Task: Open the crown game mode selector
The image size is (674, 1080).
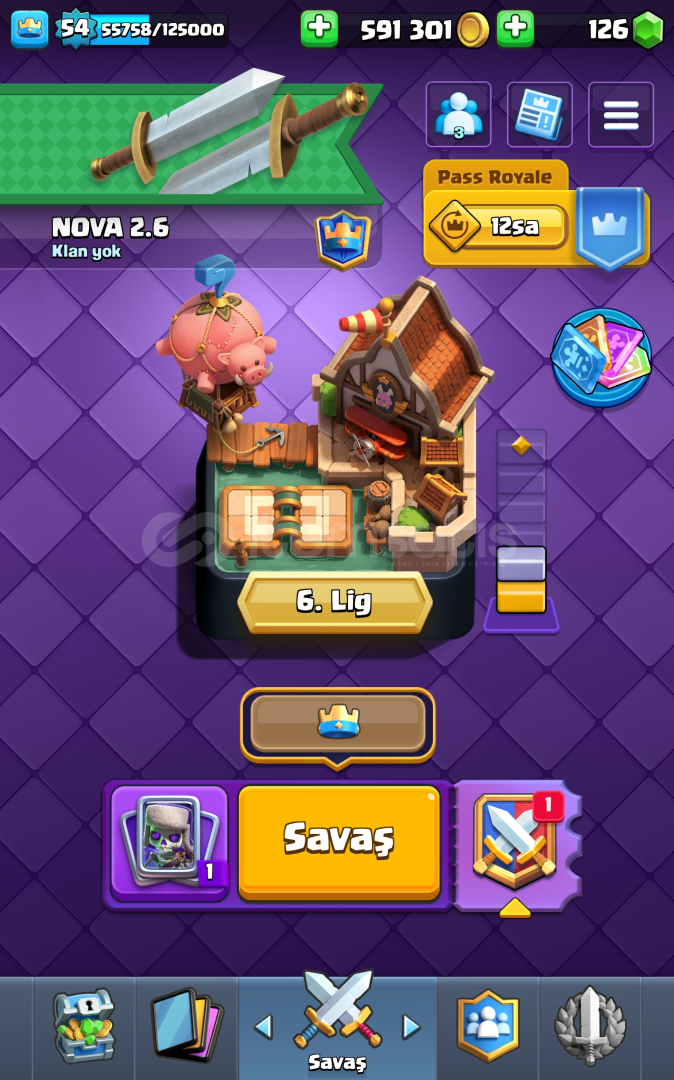Action: [x=338, y=723]
